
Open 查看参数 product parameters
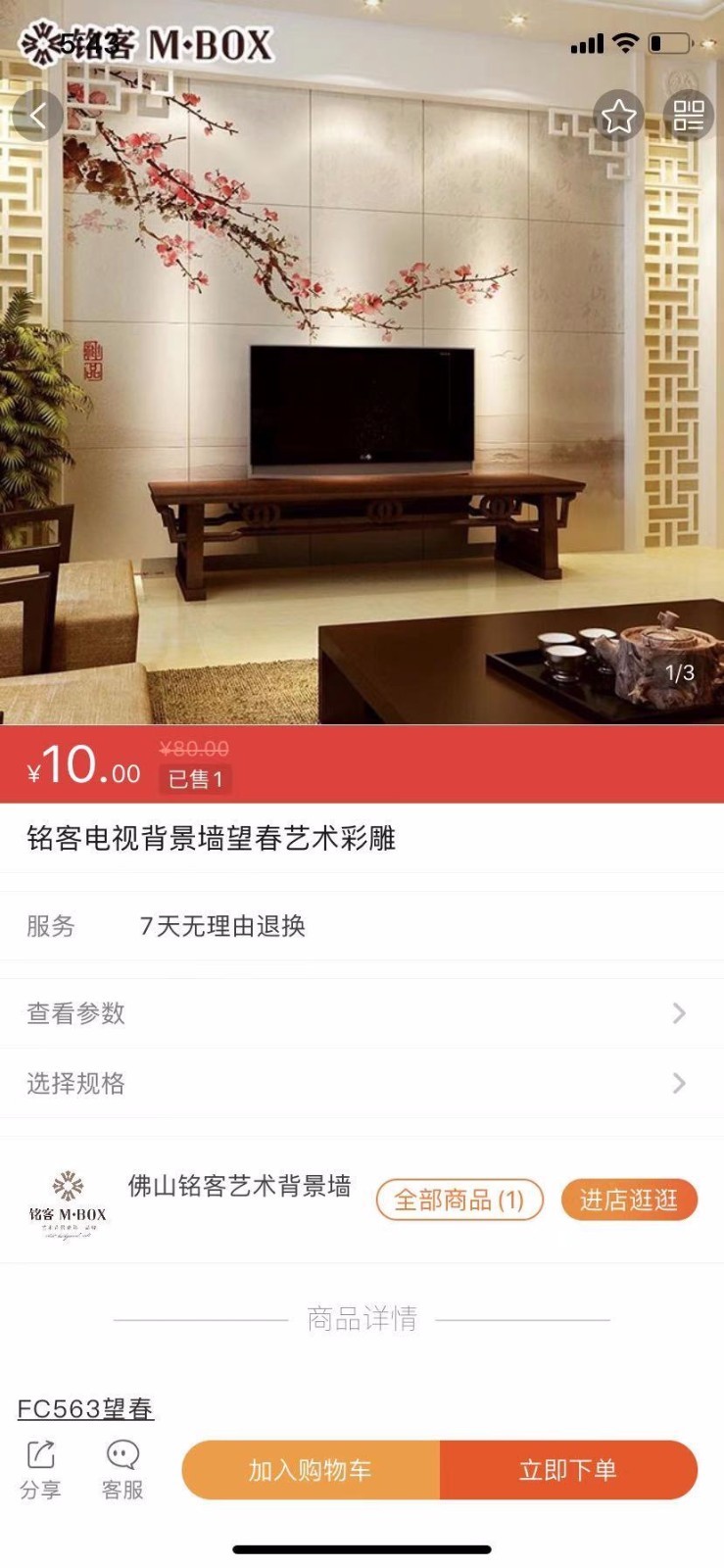click(362, 1013)
